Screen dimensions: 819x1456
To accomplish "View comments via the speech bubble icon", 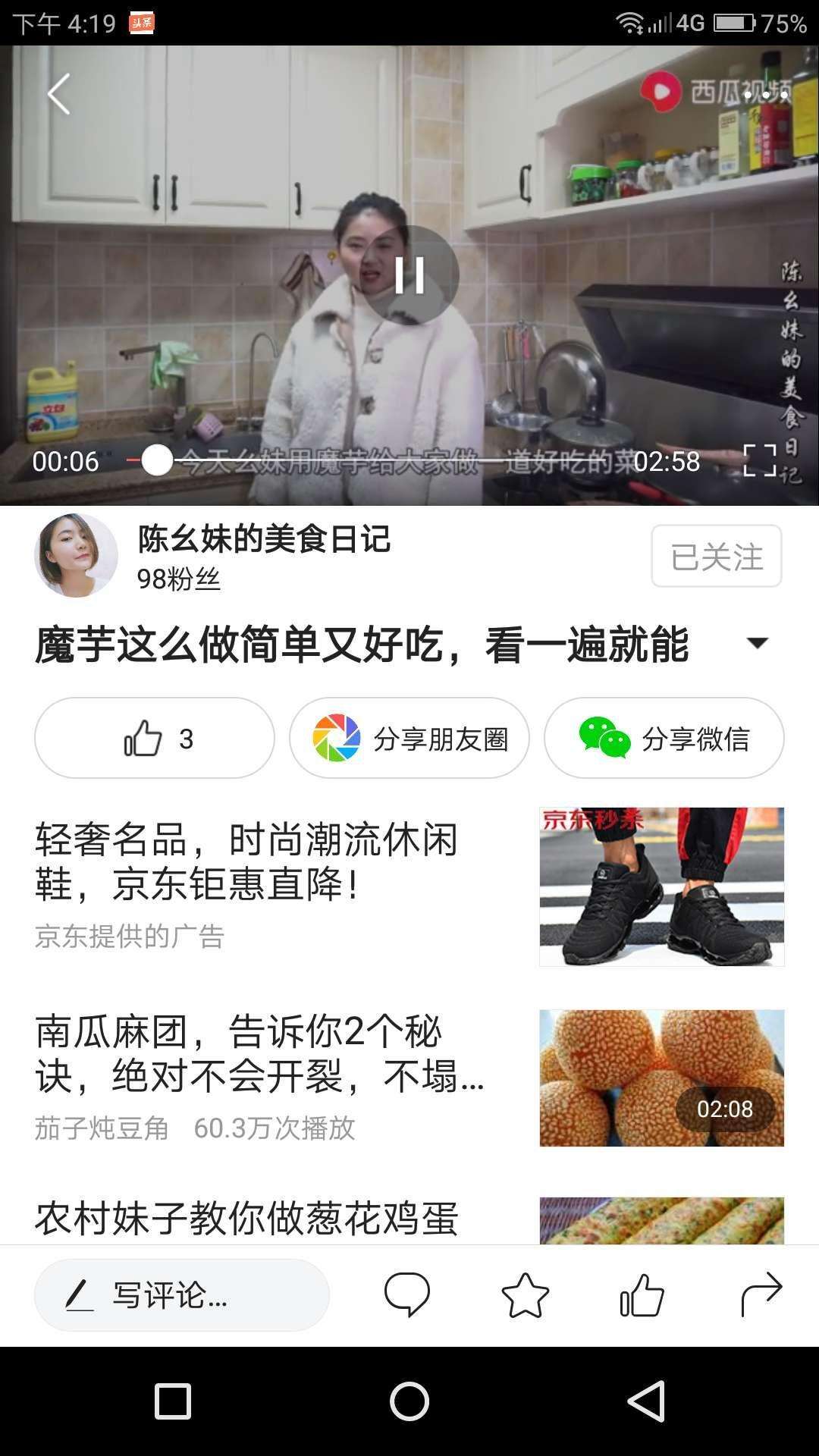I will [407, 1294].
